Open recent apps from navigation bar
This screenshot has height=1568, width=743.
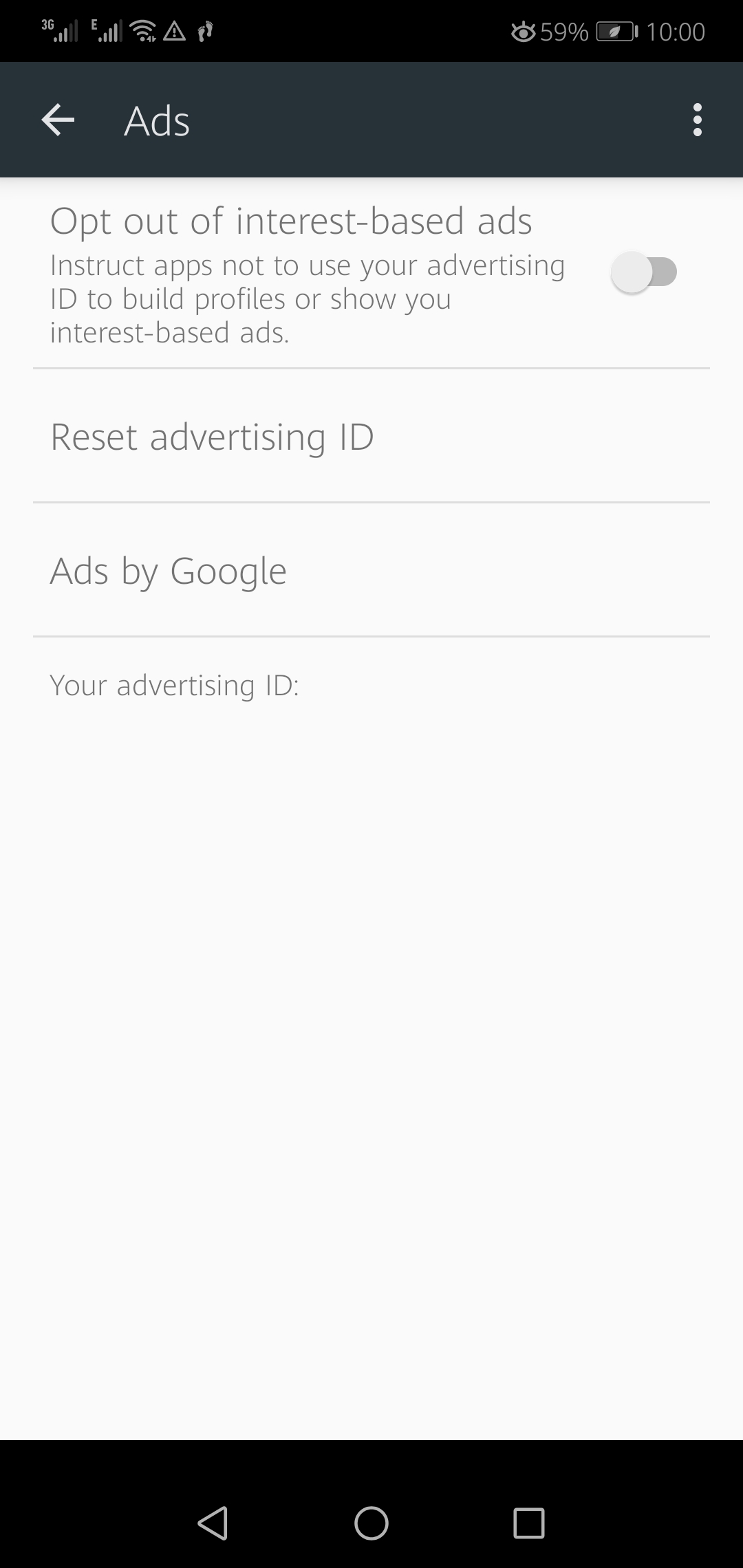pyautogui.click(x=529, y=1523)
